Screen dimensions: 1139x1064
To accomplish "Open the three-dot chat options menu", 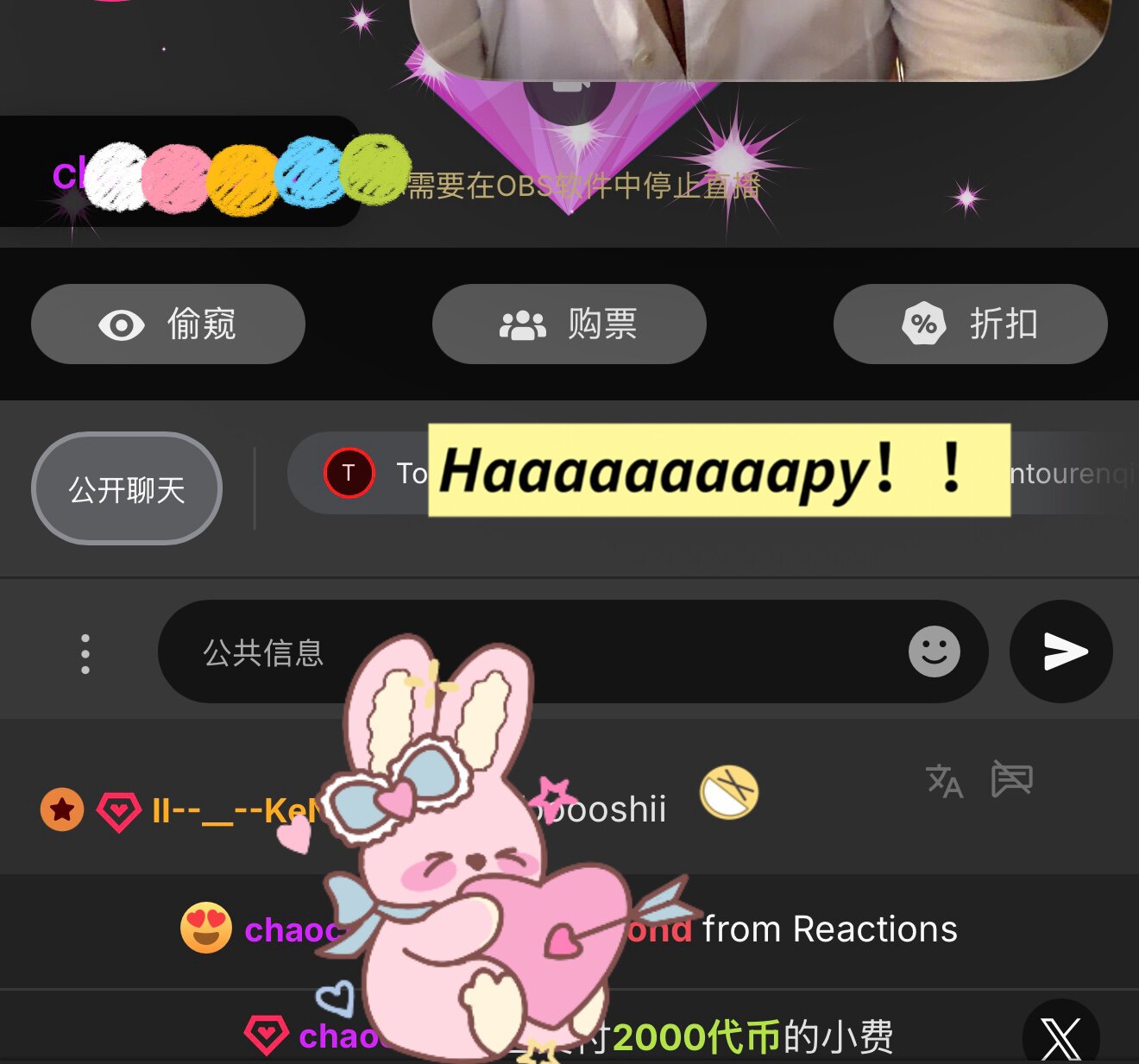I will tap(85, 653).
